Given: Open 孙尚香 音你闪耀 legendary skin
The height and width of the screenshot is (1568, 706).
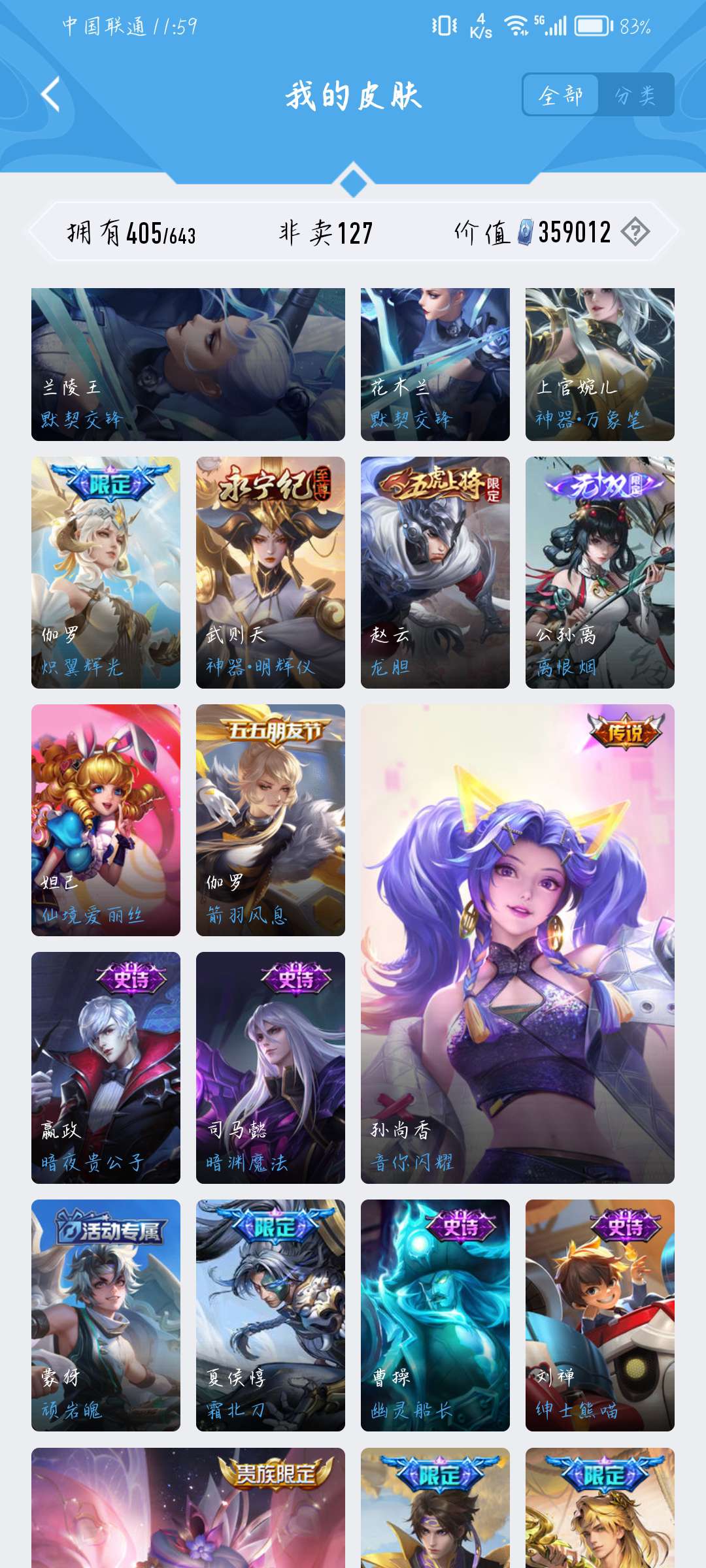Looking at the screenshot, I should pyautogui.click(x=518, y=944).
